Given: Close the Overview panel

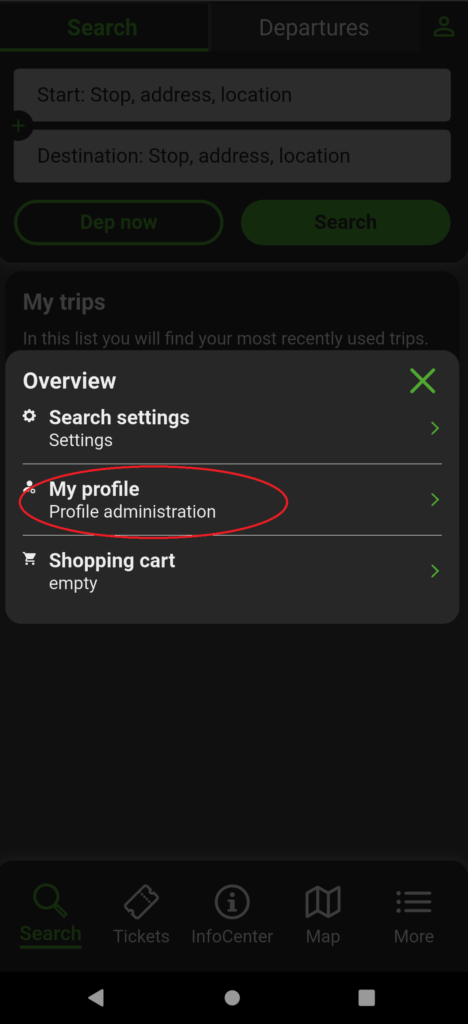Looking at the screenshot, I should (x=422, y=380).
